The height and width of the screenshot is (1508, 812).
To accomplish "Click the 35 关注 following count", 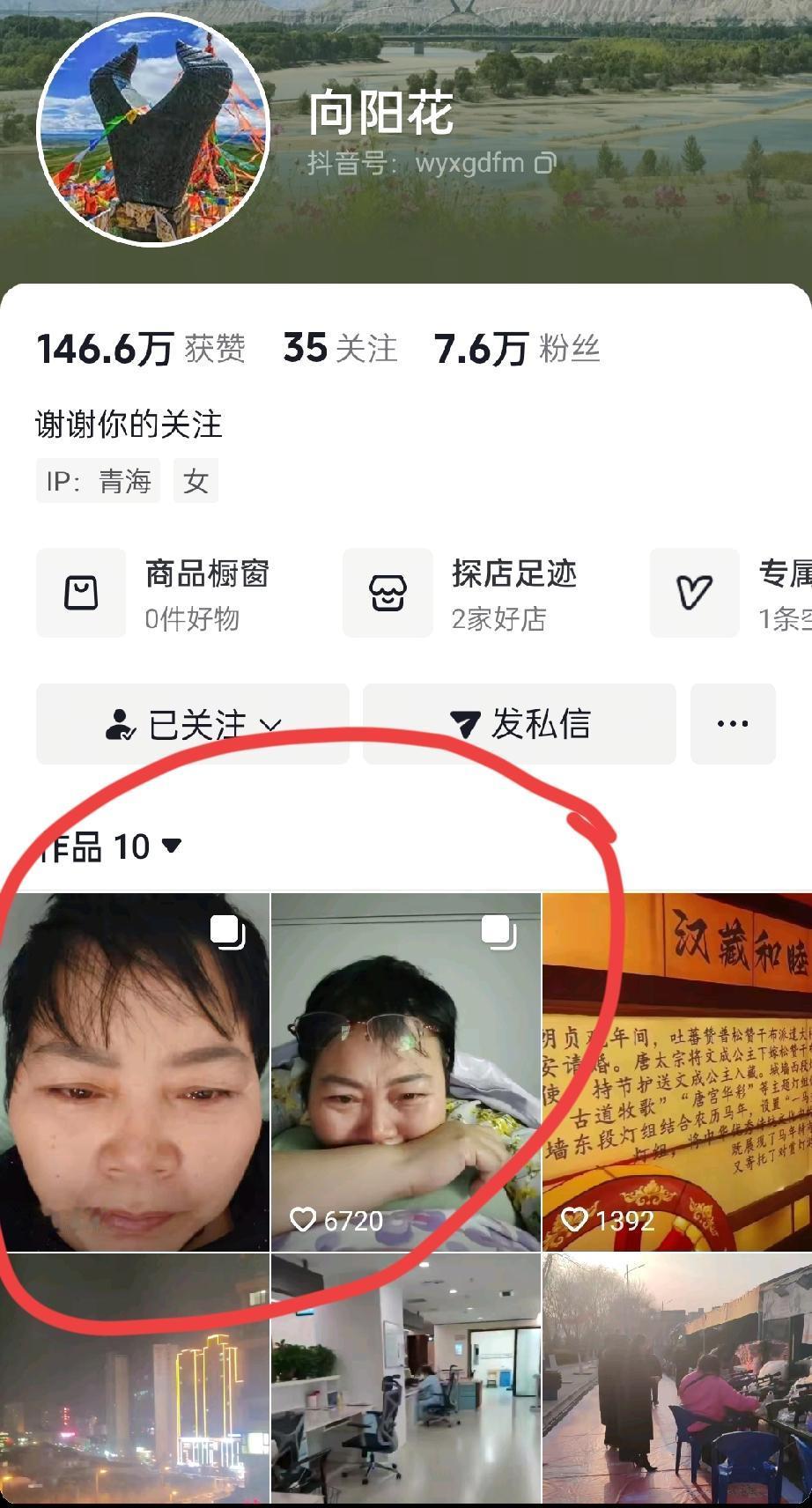I will tap(339, 348).
